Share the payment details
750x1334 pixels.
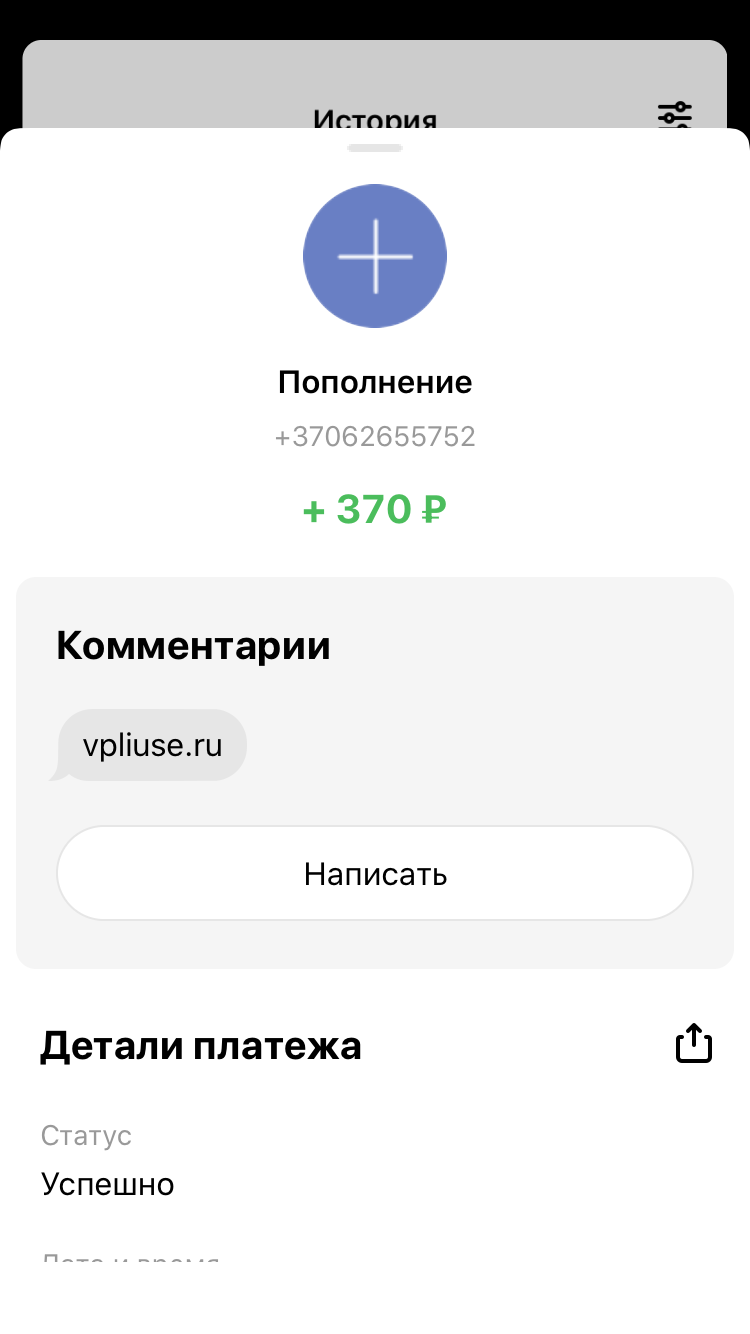pyautogui.click(x=694, y=1043)
